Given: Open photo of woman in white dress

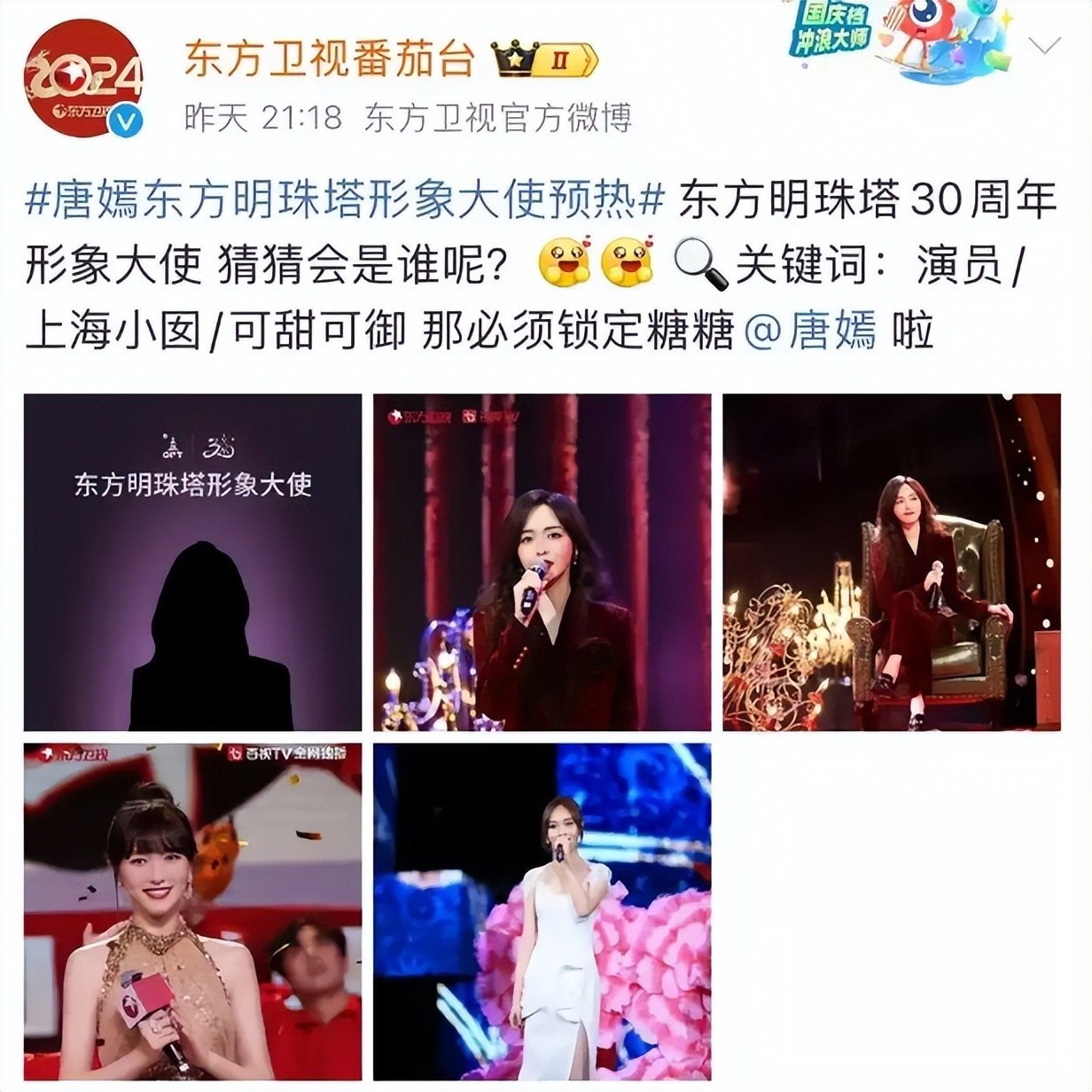Looking at the screenshot, I should point(542,911).
